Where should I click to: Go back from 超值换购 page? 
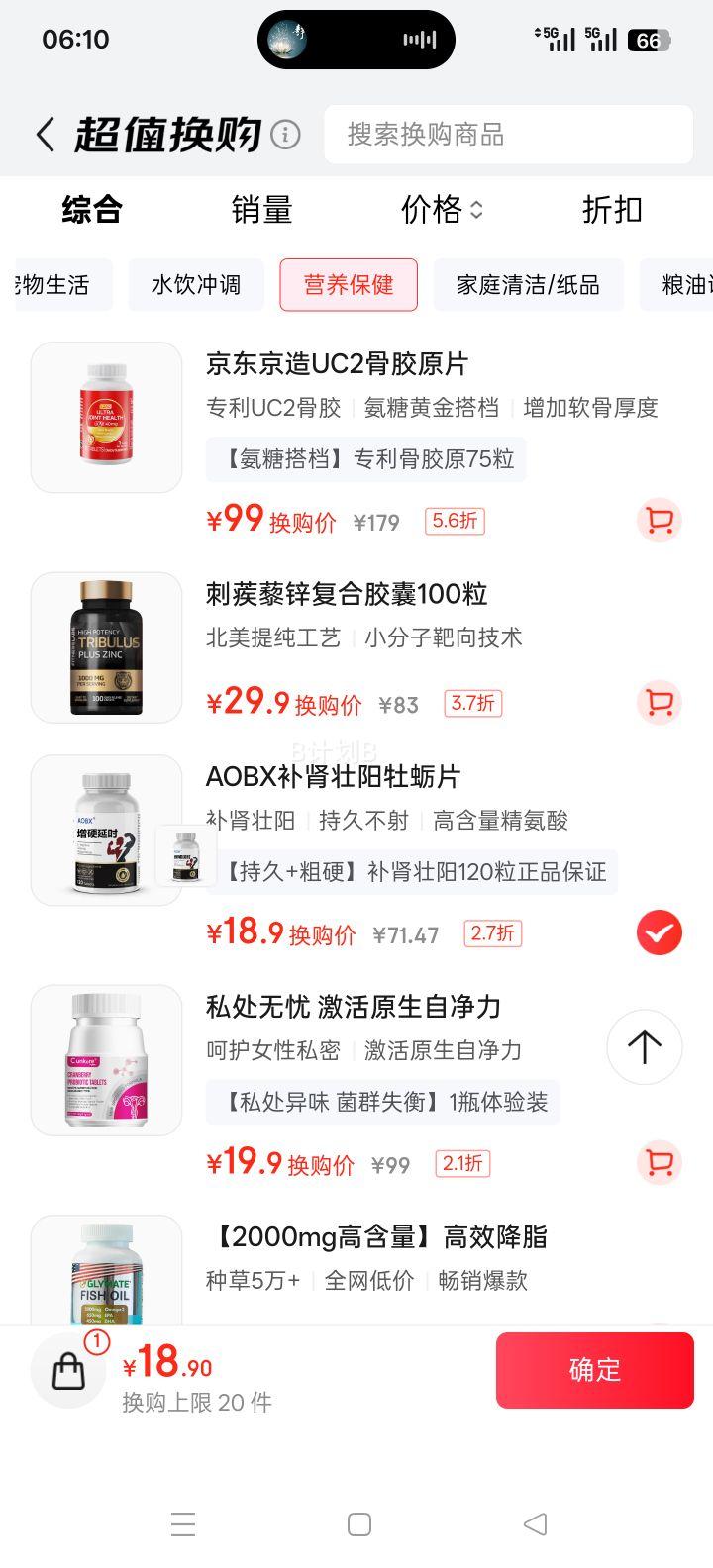pyautogui.click(x=46, y=135)
